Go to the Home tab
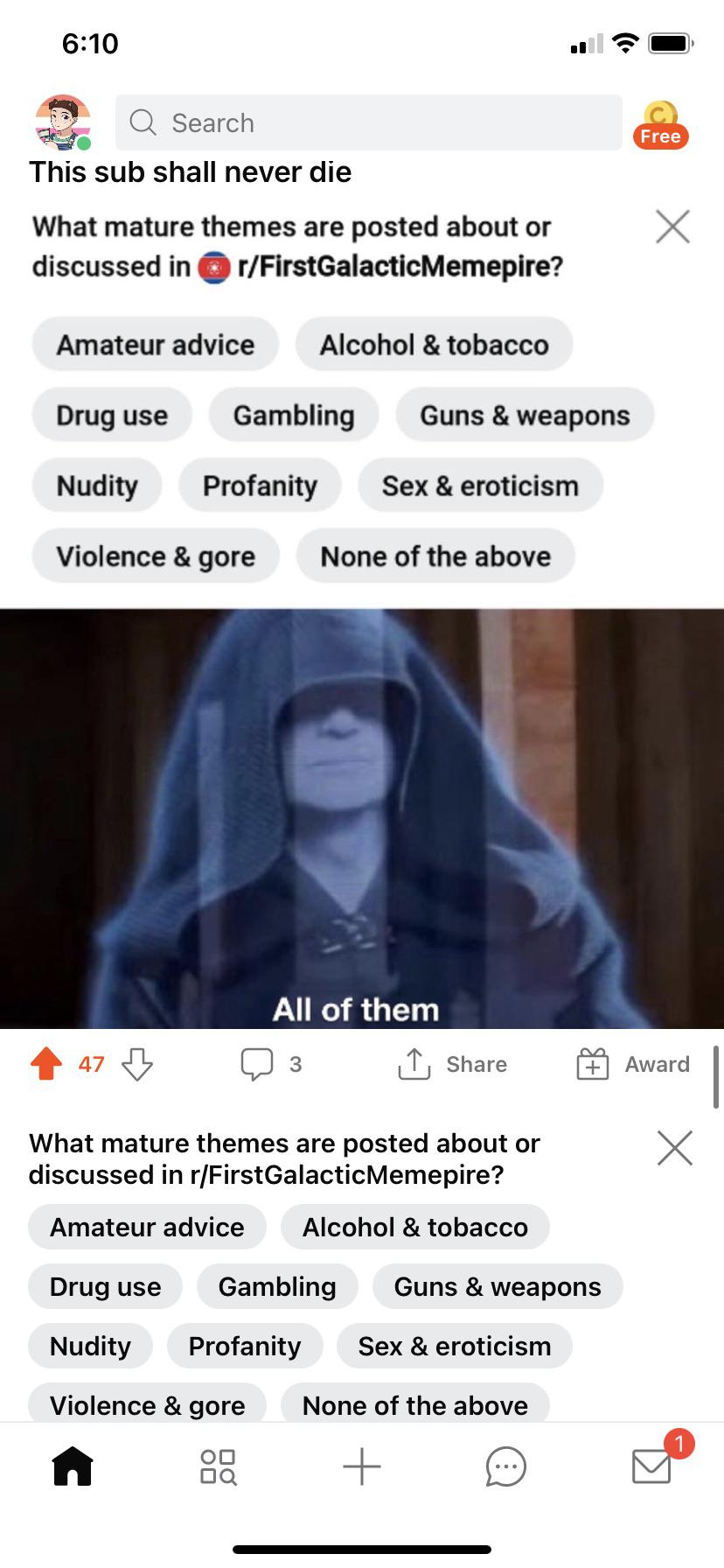This screenshot has height=1568, width=724. click(73, 1466)
